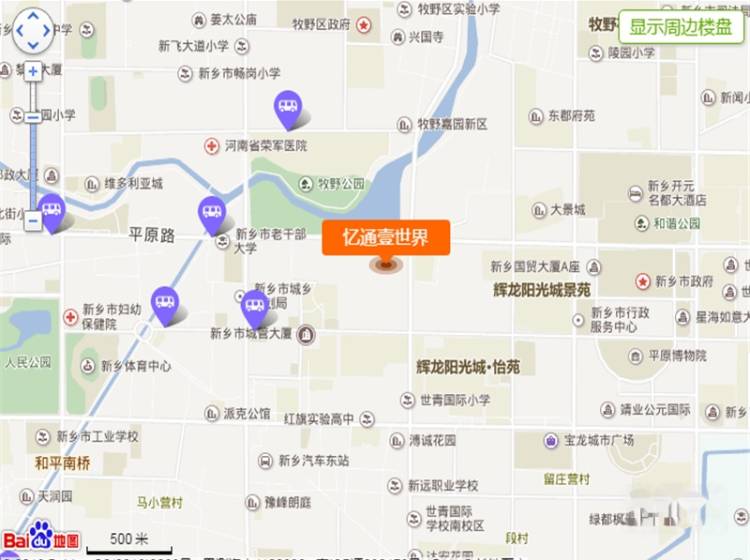Tap the 显示周边楼盘 button
Screen dimensions: 750x560
(681, 26)
